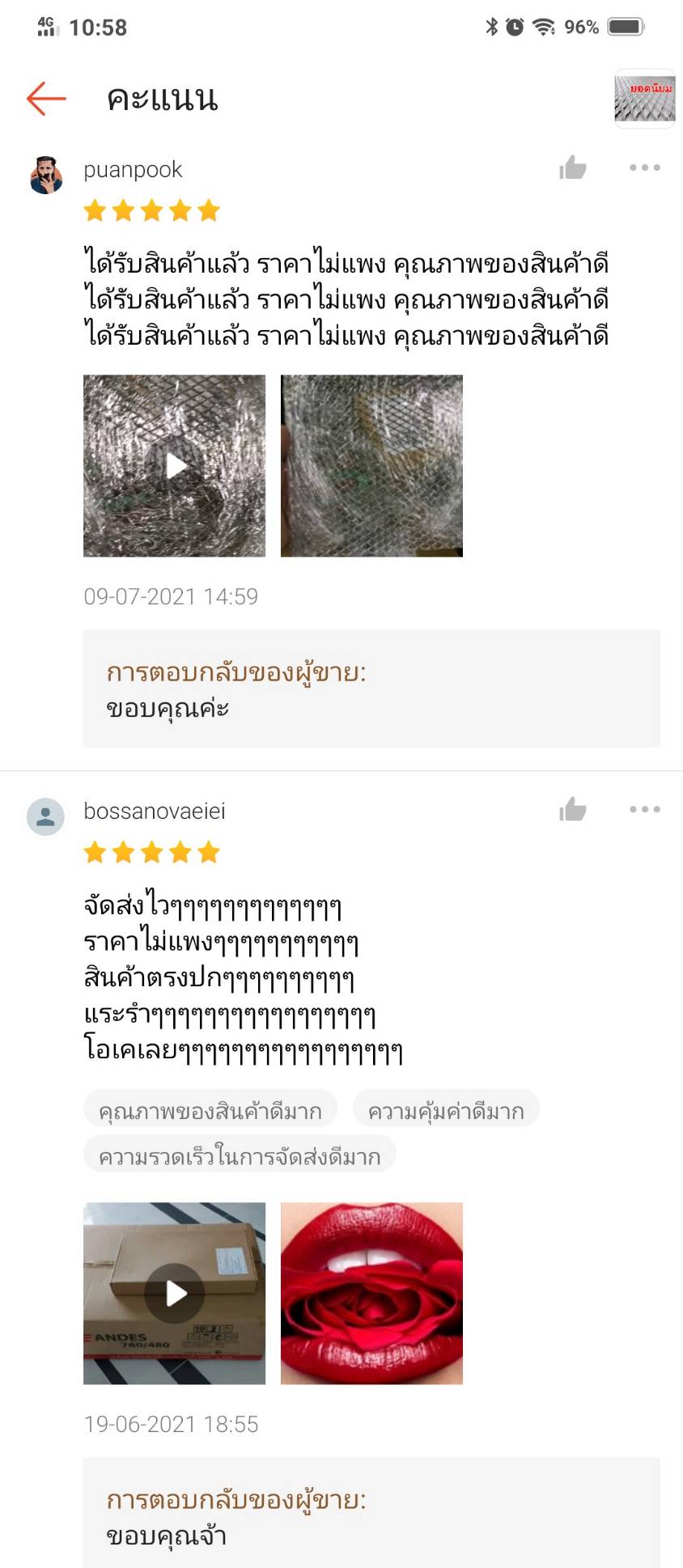Image resolution: width=683 pixels, height=1568 pixels.
Task: Open the product thumbnail in header
Action: (644, 99)
